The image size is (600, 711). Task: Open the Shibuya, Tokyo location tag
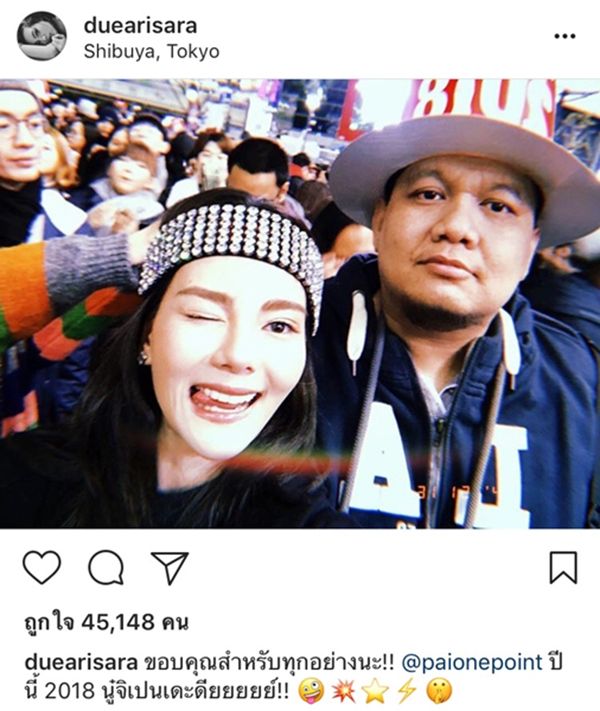coord(151,51)
